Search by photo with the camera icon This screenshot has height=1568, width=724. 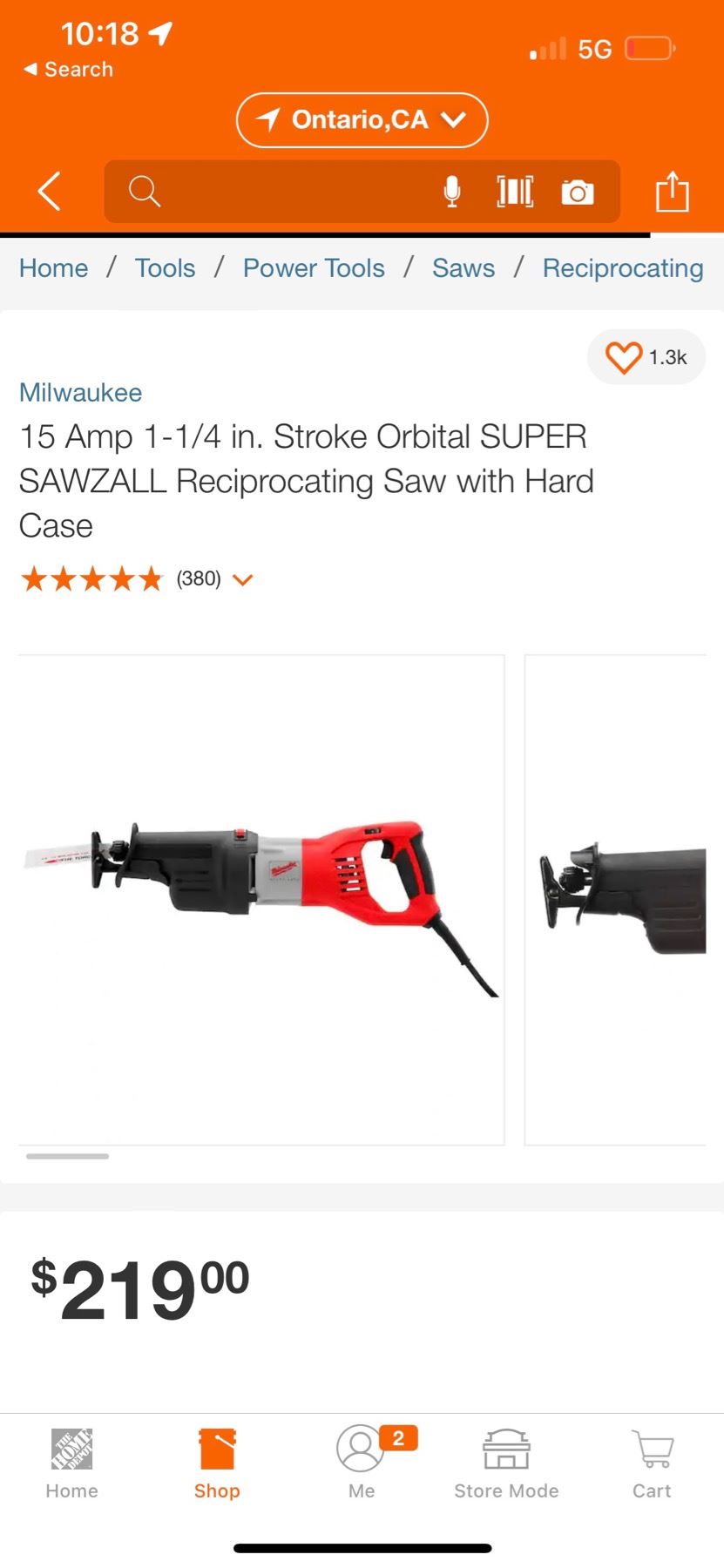click(577, 192)
